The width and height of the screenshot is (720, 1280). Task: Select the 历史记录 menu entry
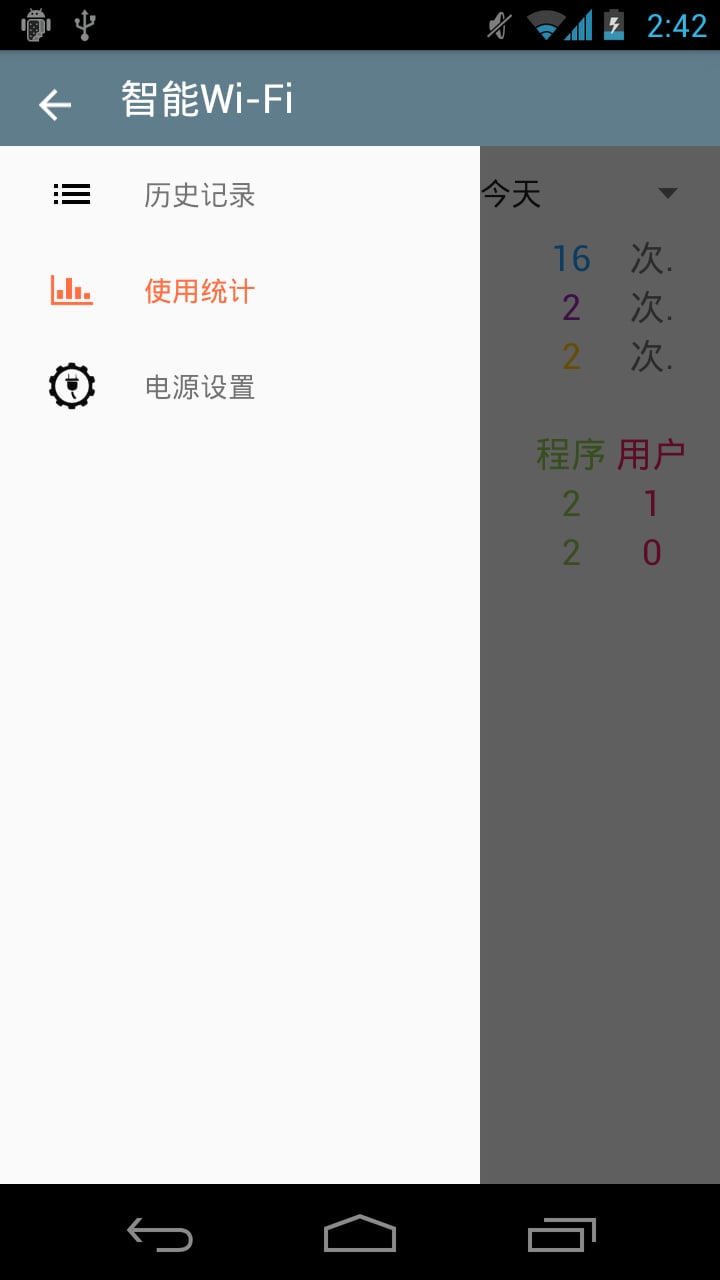(199, 195)
